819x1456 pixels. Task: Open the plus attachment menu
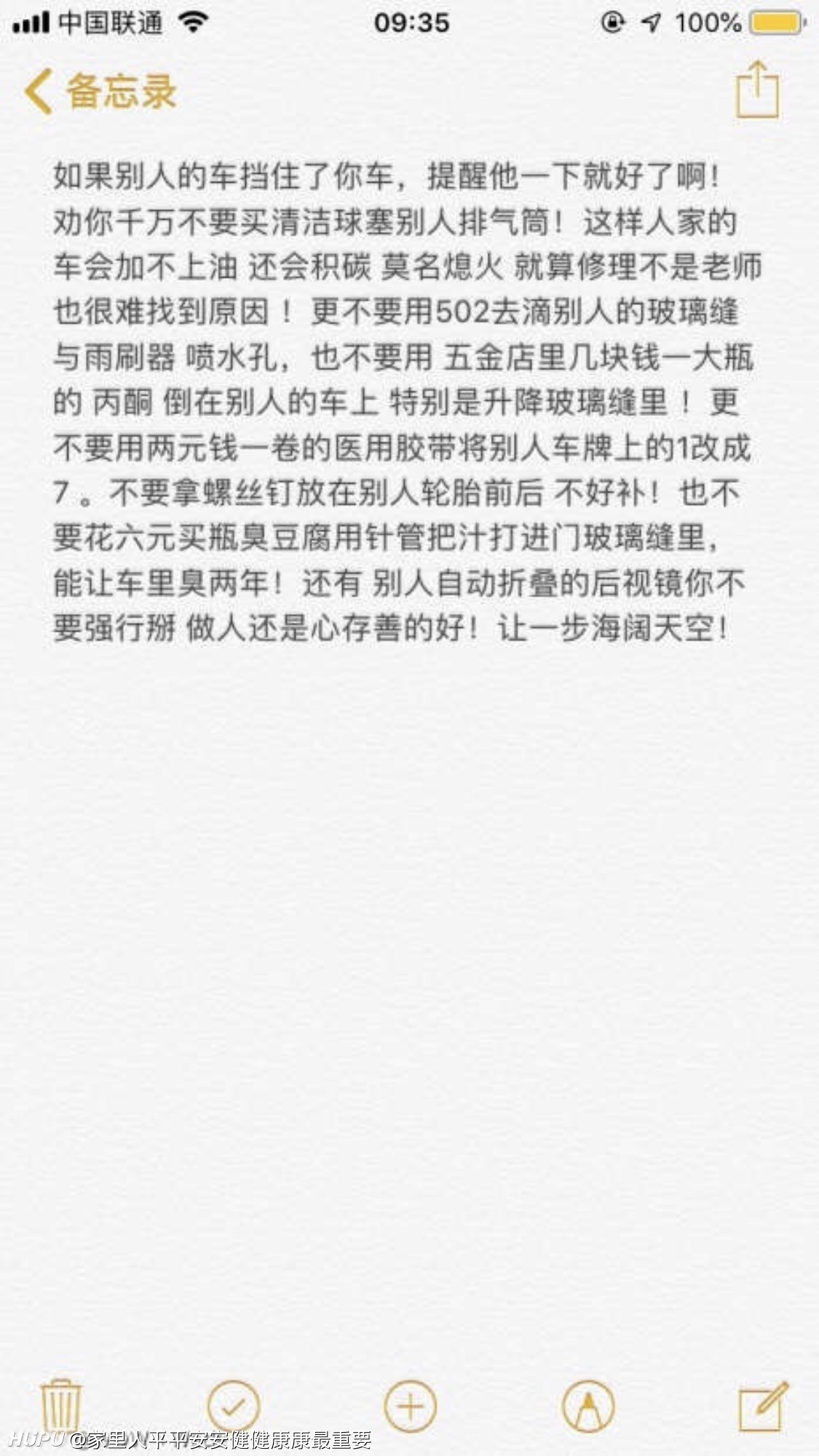[x=410, y=1407]
